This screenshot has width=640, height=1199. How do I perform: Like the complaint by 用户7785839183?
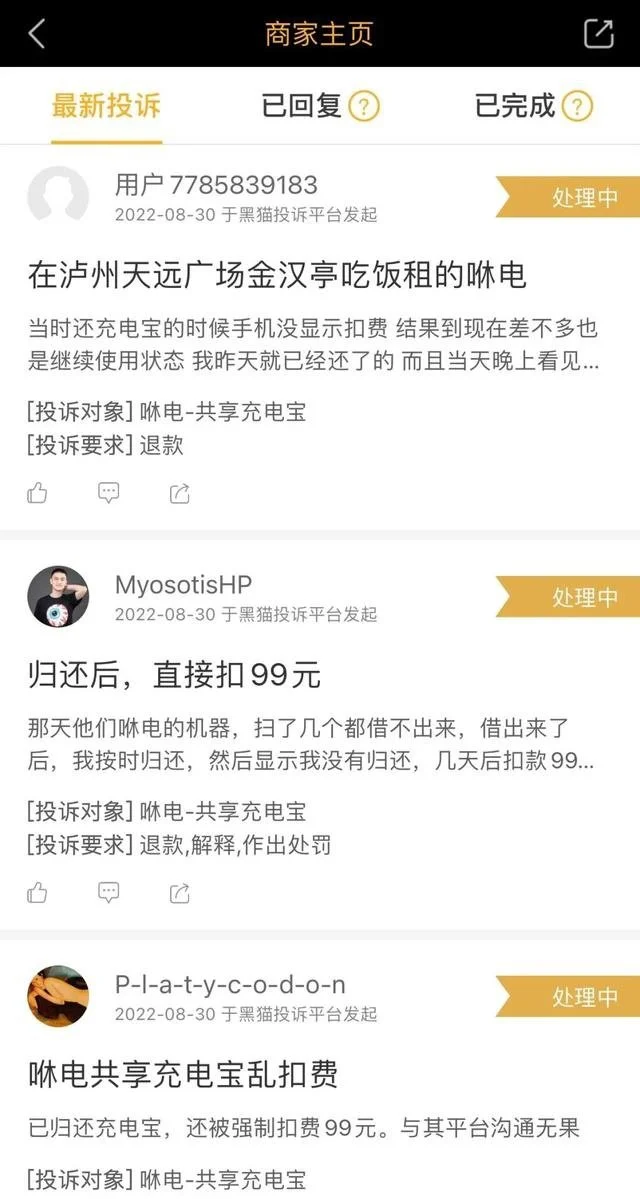(38, 492)
